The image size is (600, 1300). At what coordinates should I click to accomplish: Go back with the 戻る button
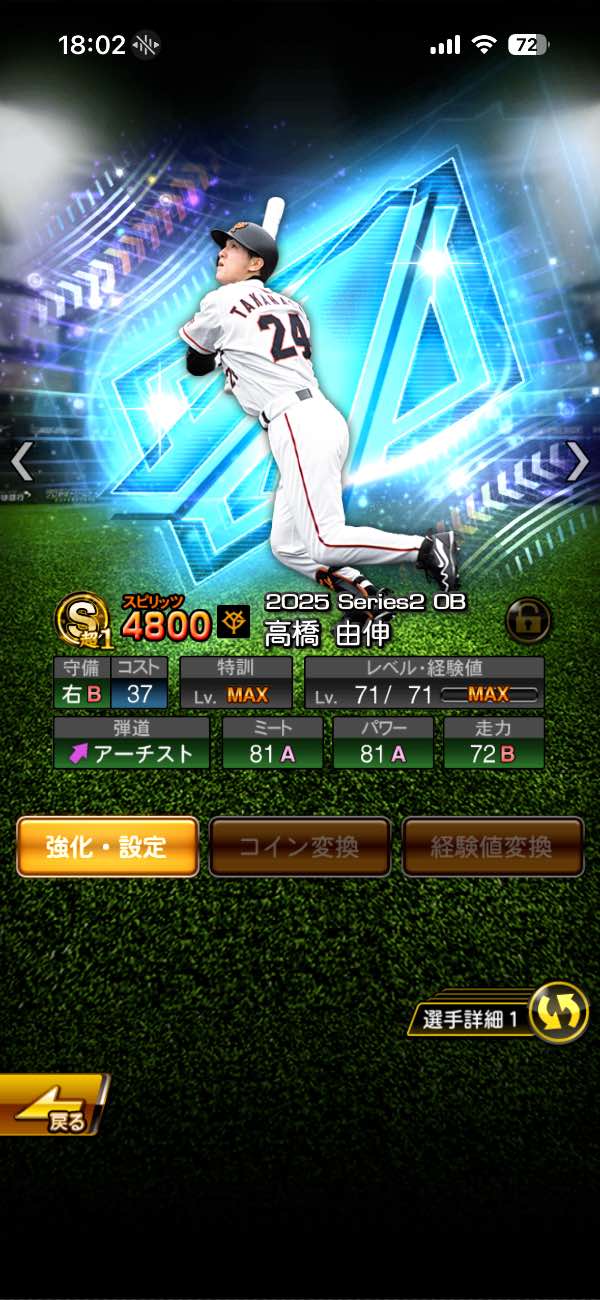click(52, 1107)
